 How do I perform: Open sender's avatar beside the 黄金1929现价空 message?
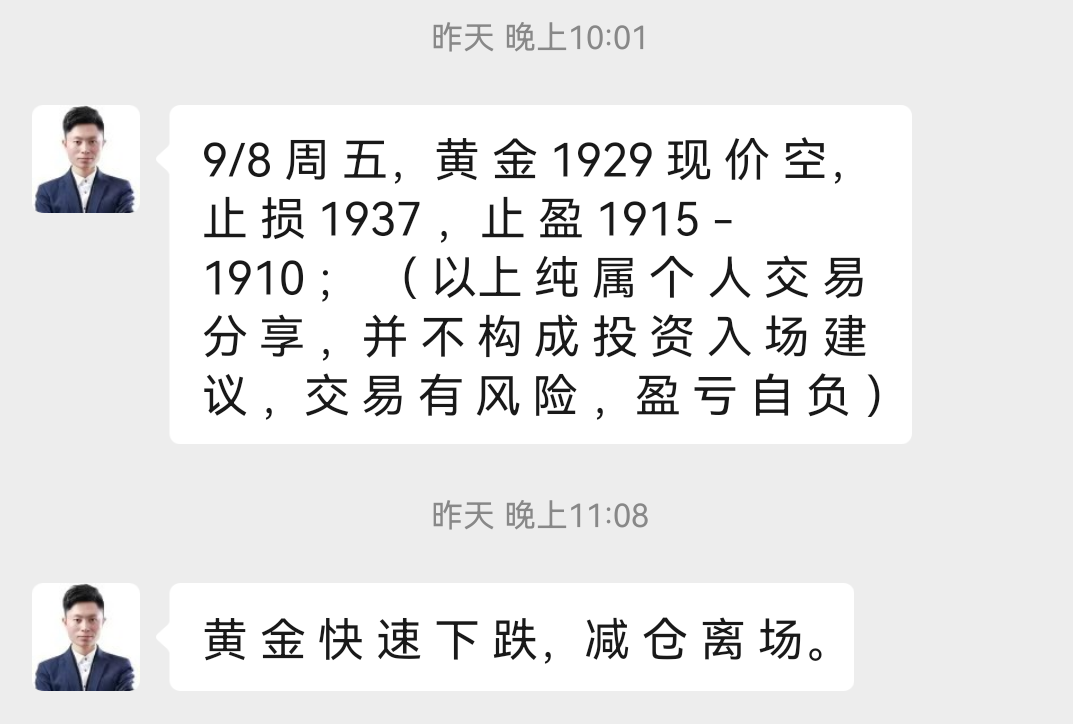[x=85, y=159]
